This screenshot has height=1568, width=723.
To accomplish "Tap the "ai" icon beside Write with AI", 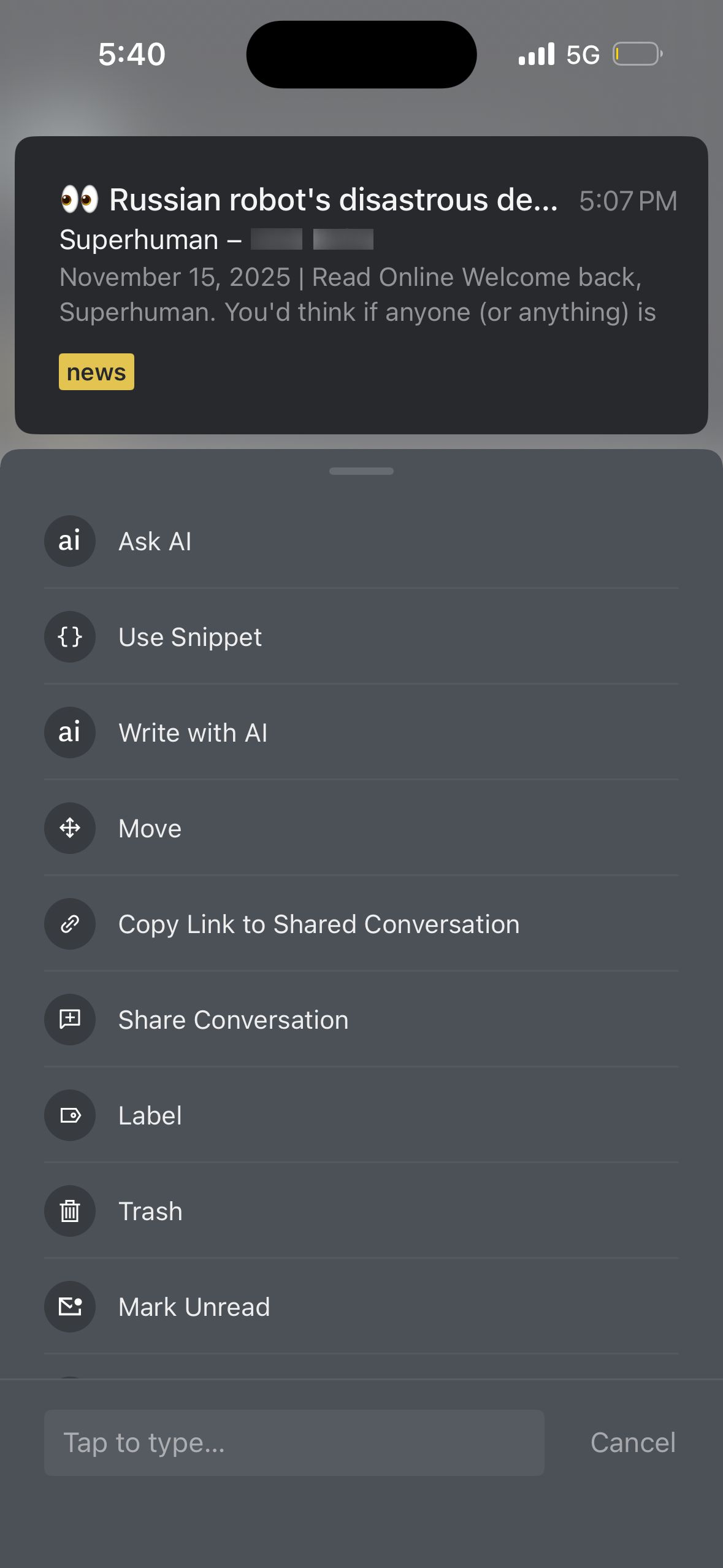I will 69,732.
